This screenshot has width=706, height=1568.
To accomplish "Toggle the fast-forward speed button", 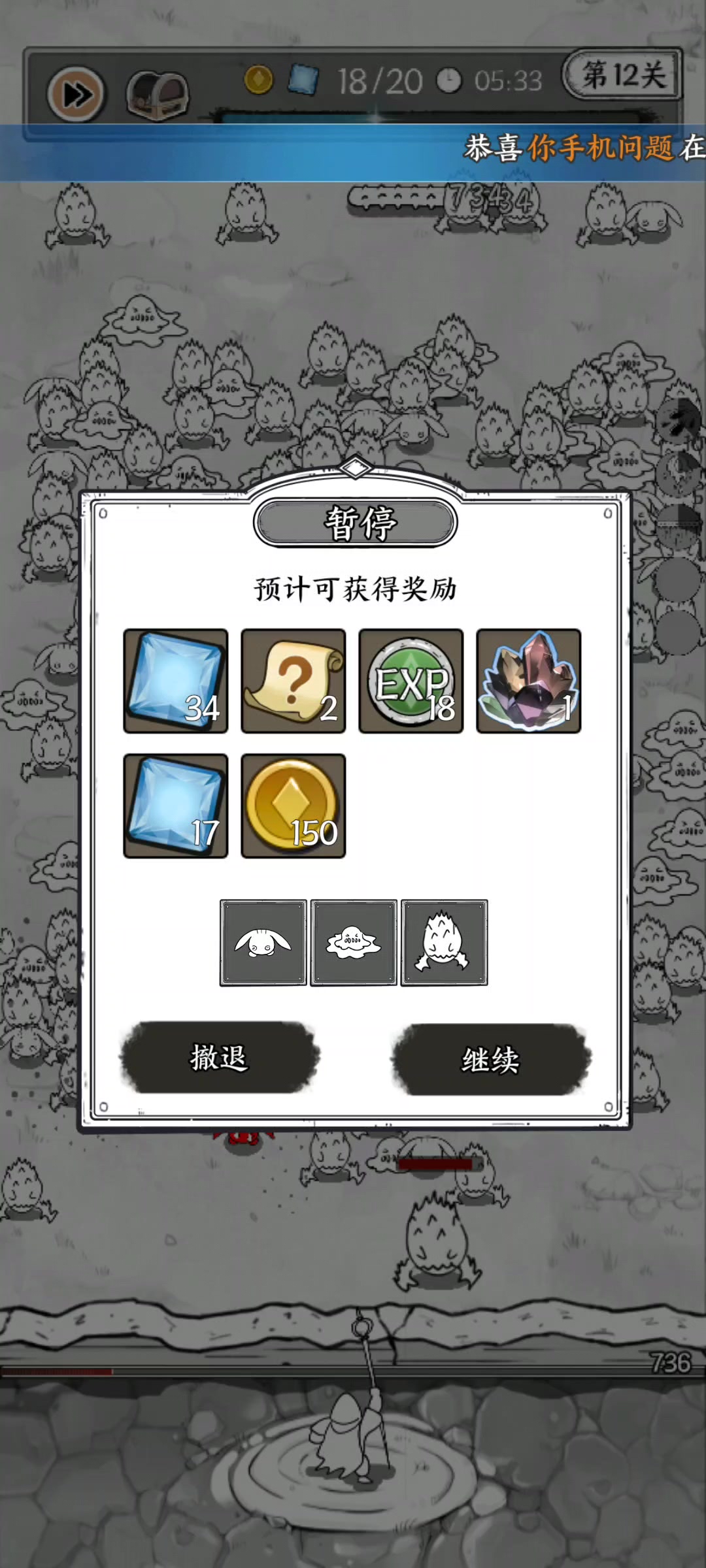I will [x=76, y=95].
